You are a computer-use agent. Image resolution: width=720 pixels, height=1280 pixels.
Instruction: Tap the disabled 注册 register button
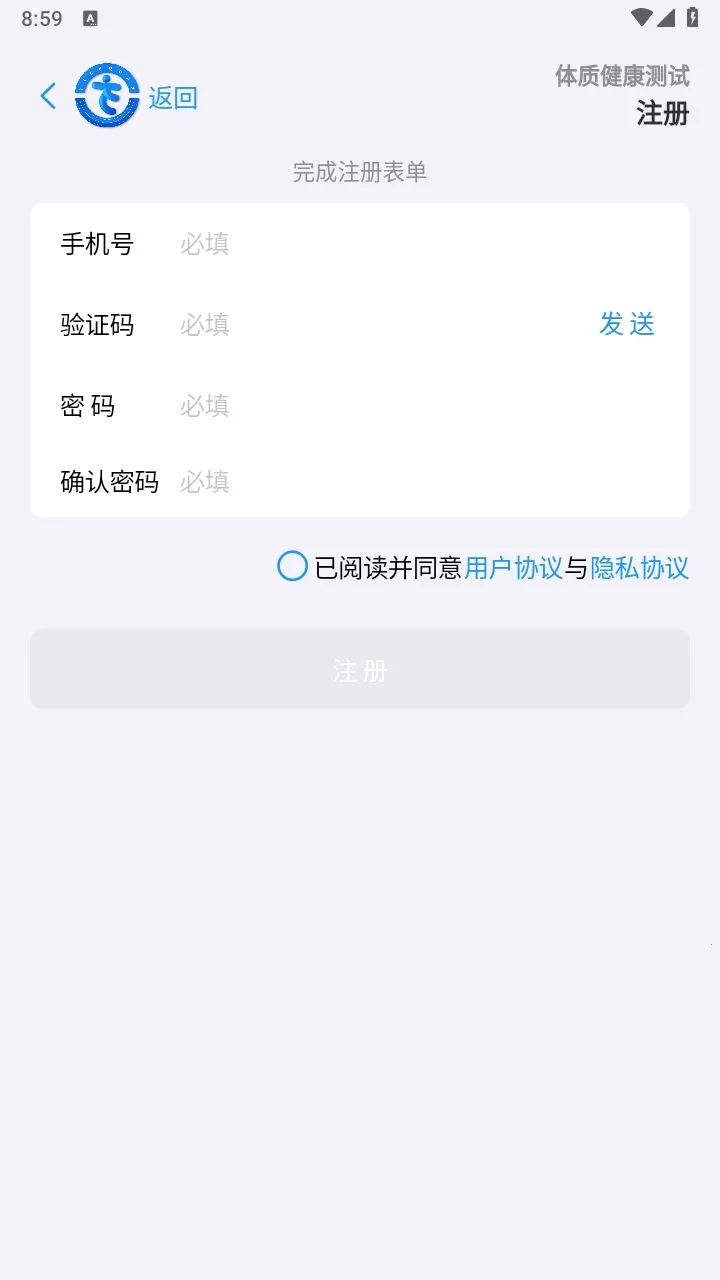pyautogui.click(x=360, y=668)
